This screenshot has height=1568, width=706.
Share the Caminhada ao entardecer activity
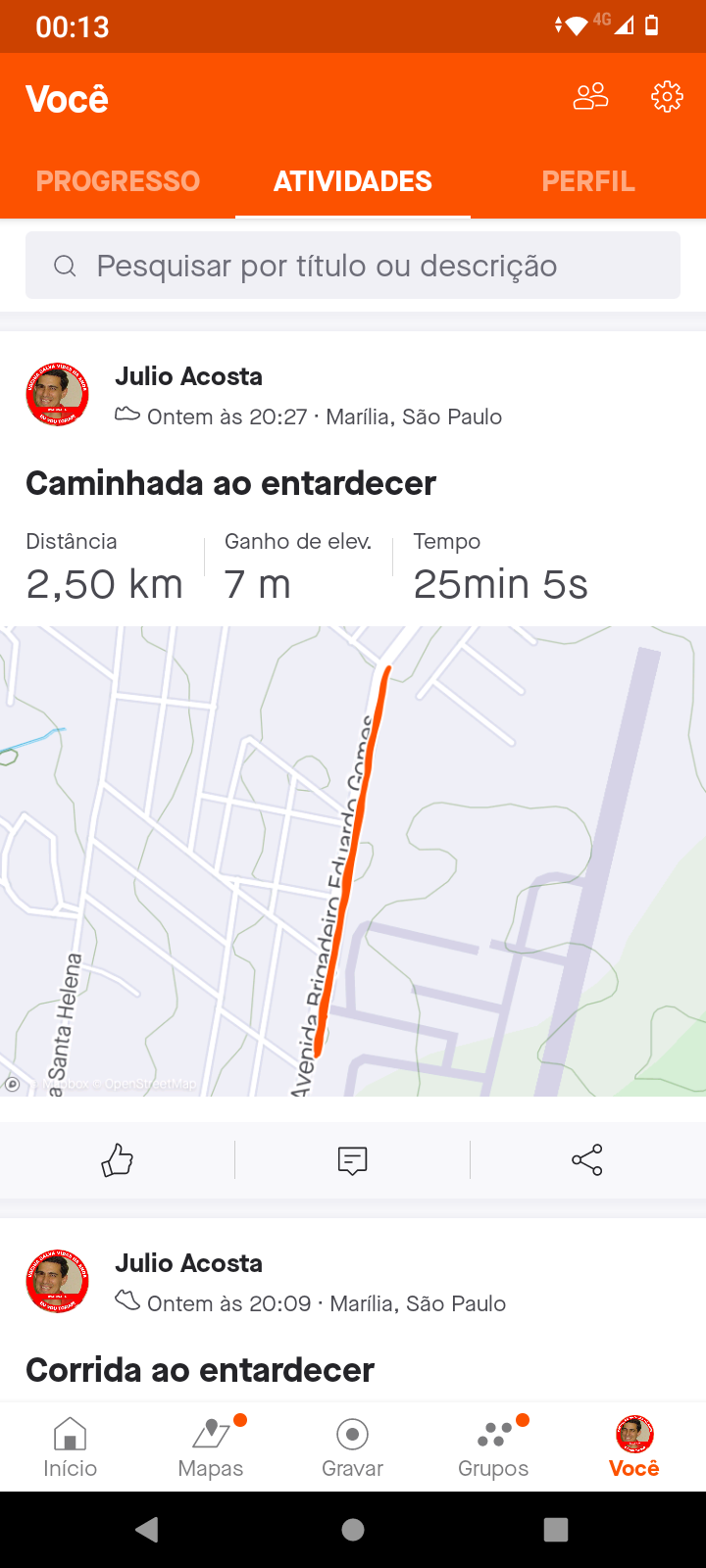coord(587,1160)
